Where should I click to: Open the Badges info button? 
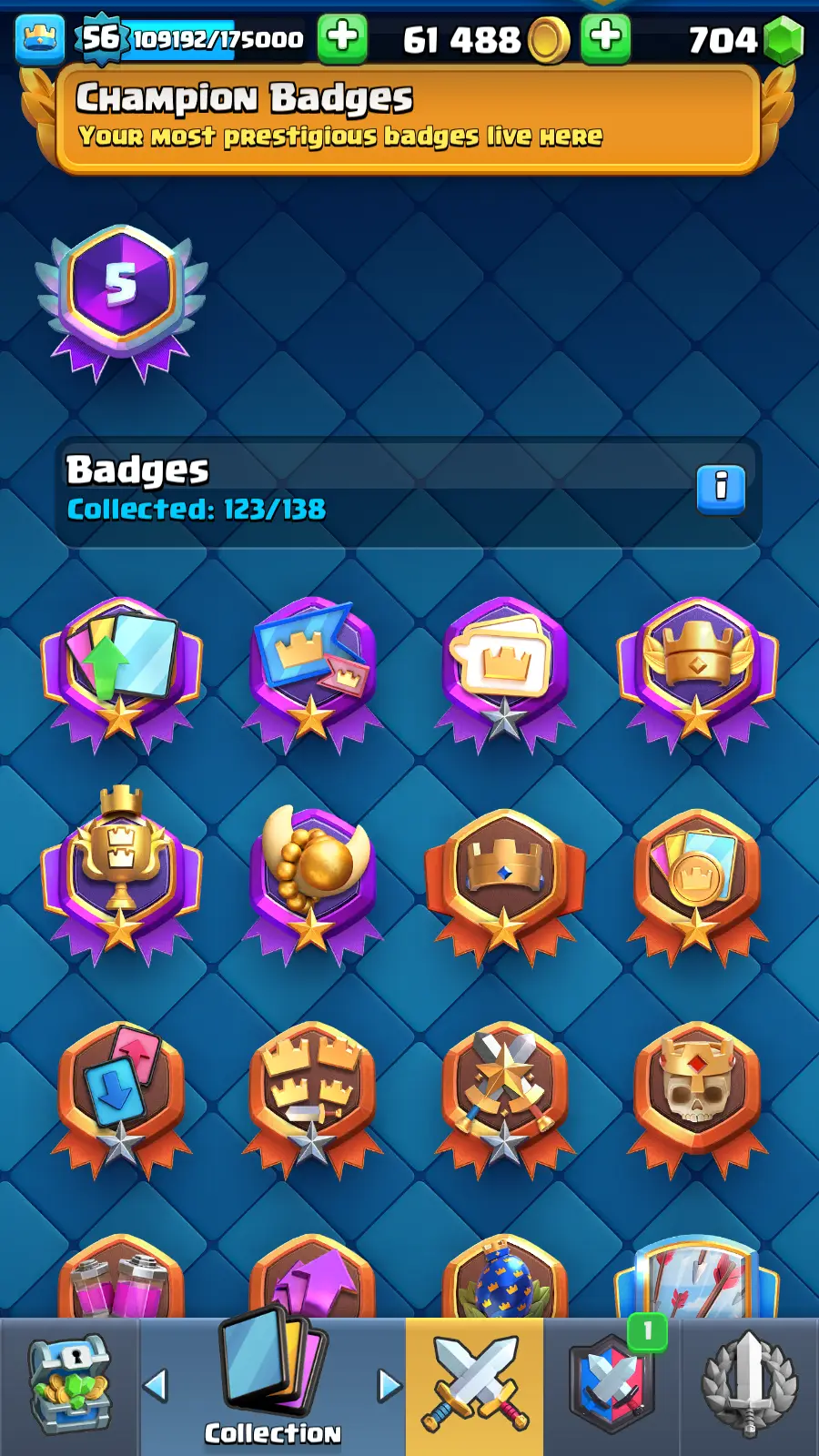[x=721, y=489]
